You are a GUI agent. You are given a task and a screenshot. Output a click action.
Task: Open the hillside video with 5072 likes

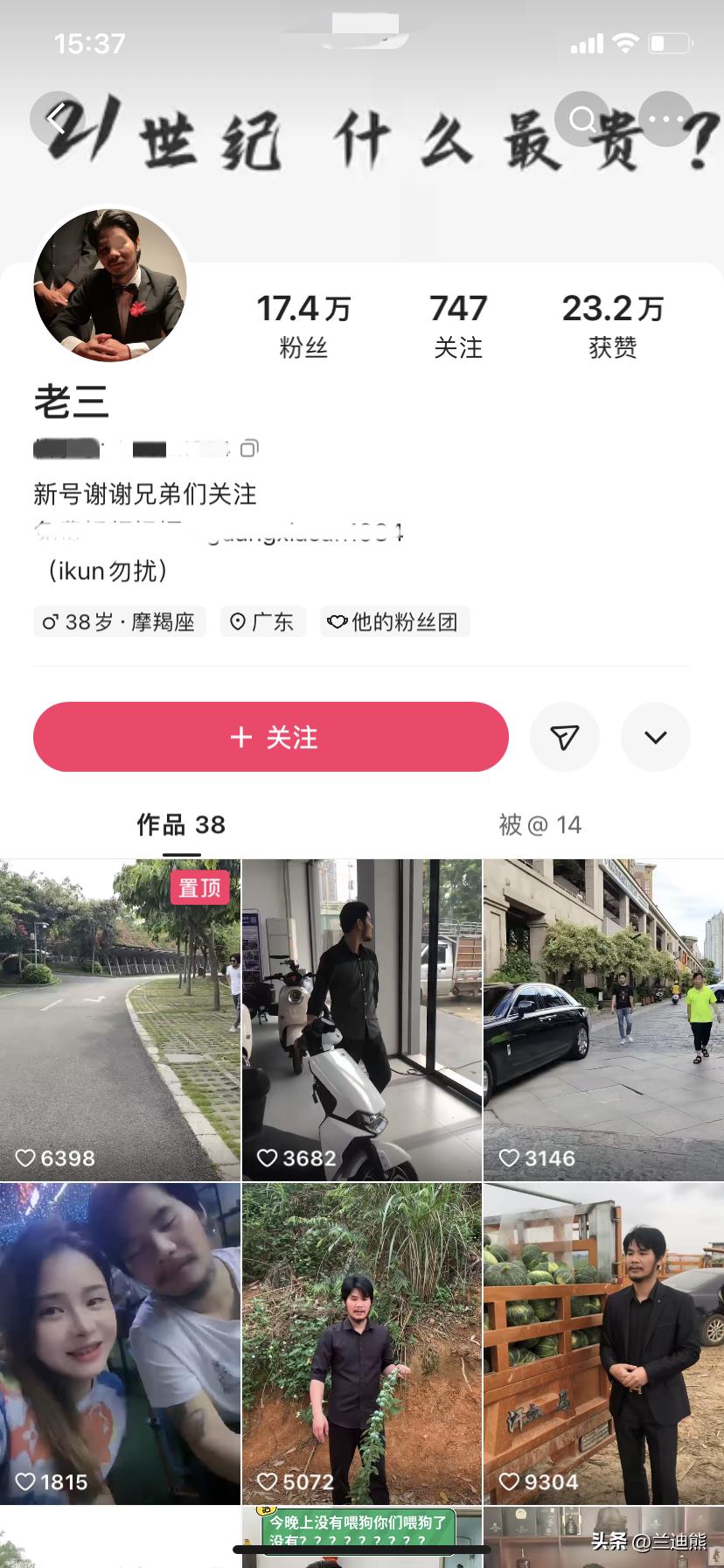point(361,1343)
